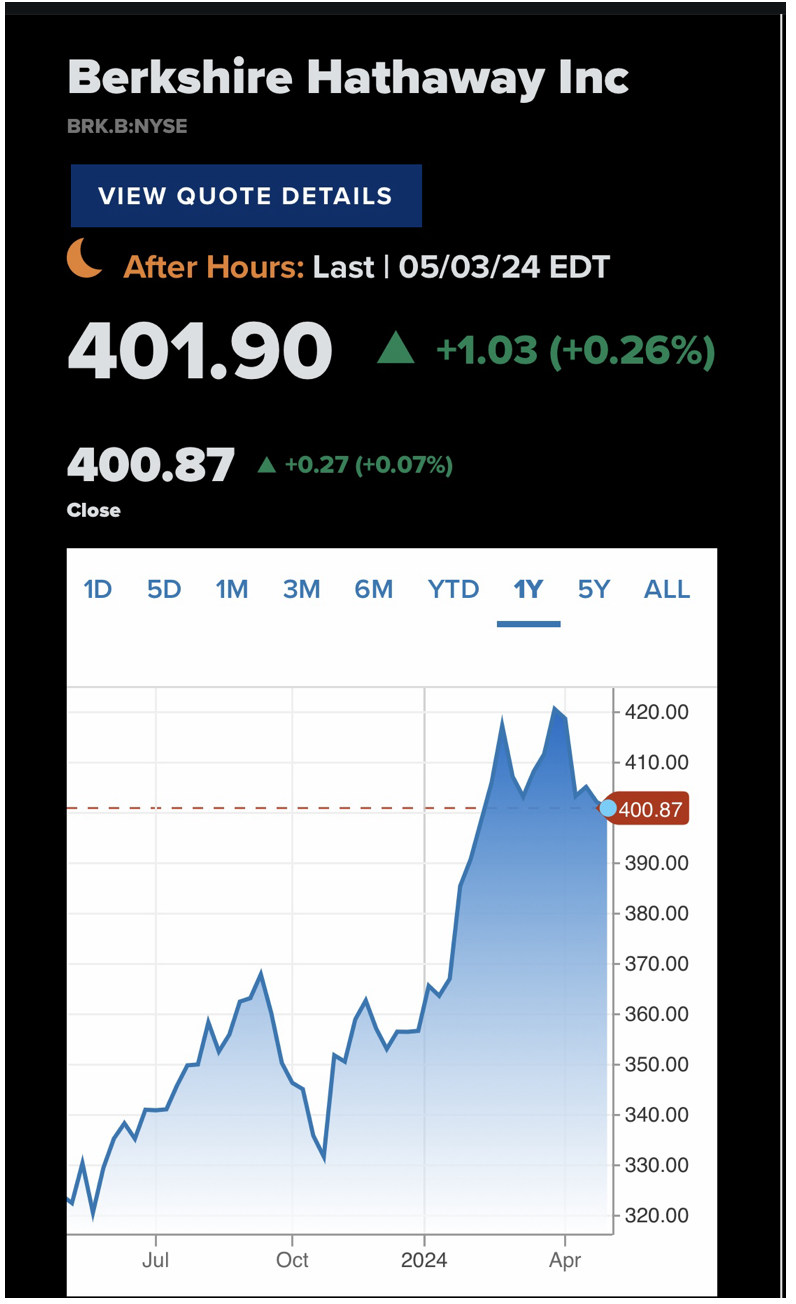The image size is (796, 1304).
Task: Display the YTD chart
Action: (453, 590)
